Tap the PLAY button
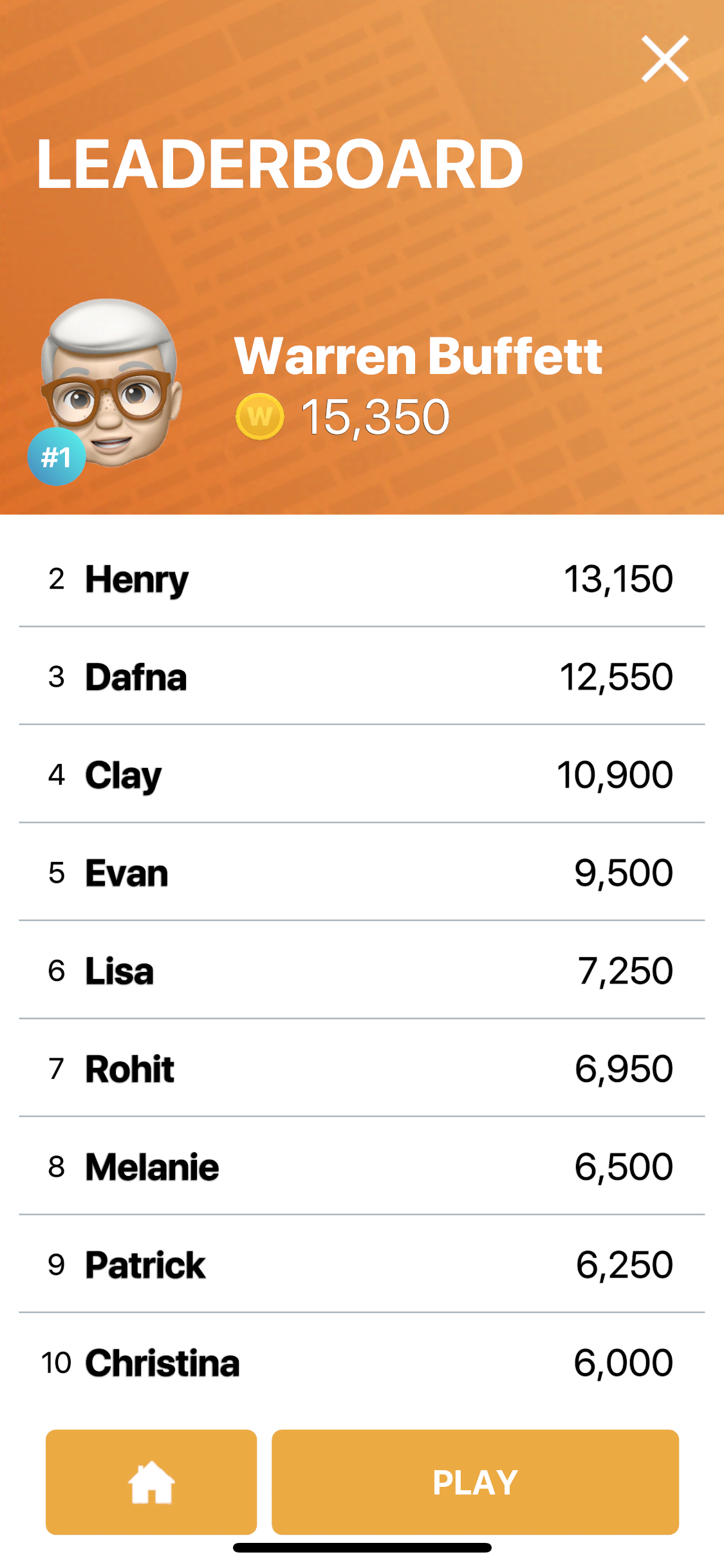Viewport: 724px width, 1568px height. [x=475, y=1482]
